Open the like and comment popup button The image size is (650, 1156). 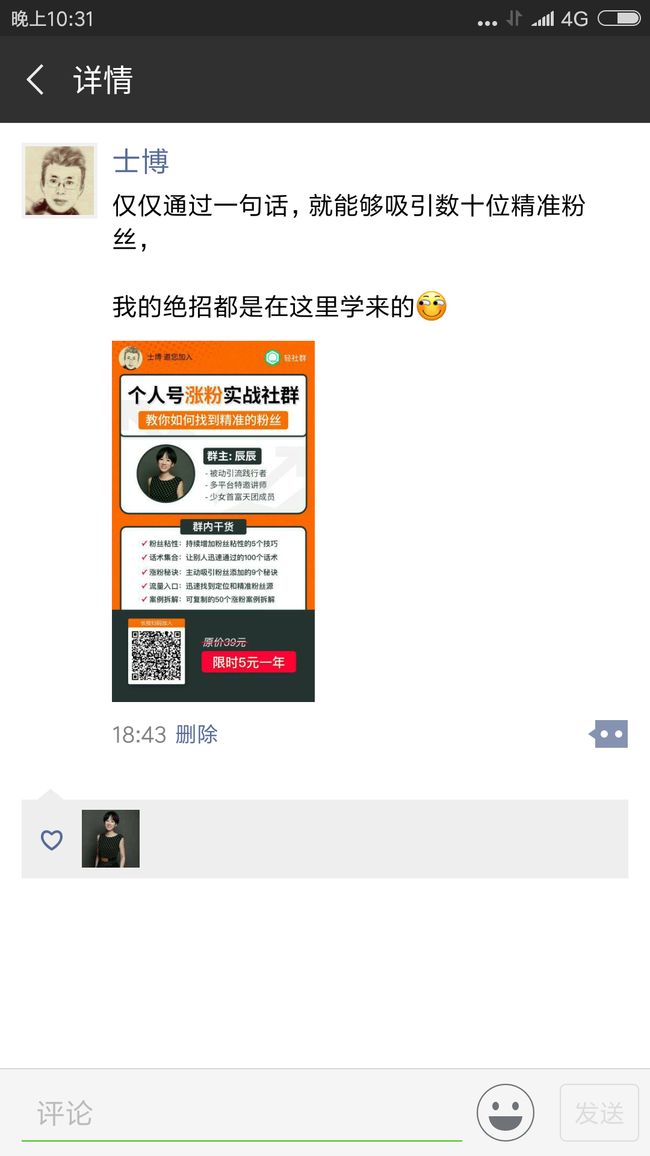(x=609, y=734)
